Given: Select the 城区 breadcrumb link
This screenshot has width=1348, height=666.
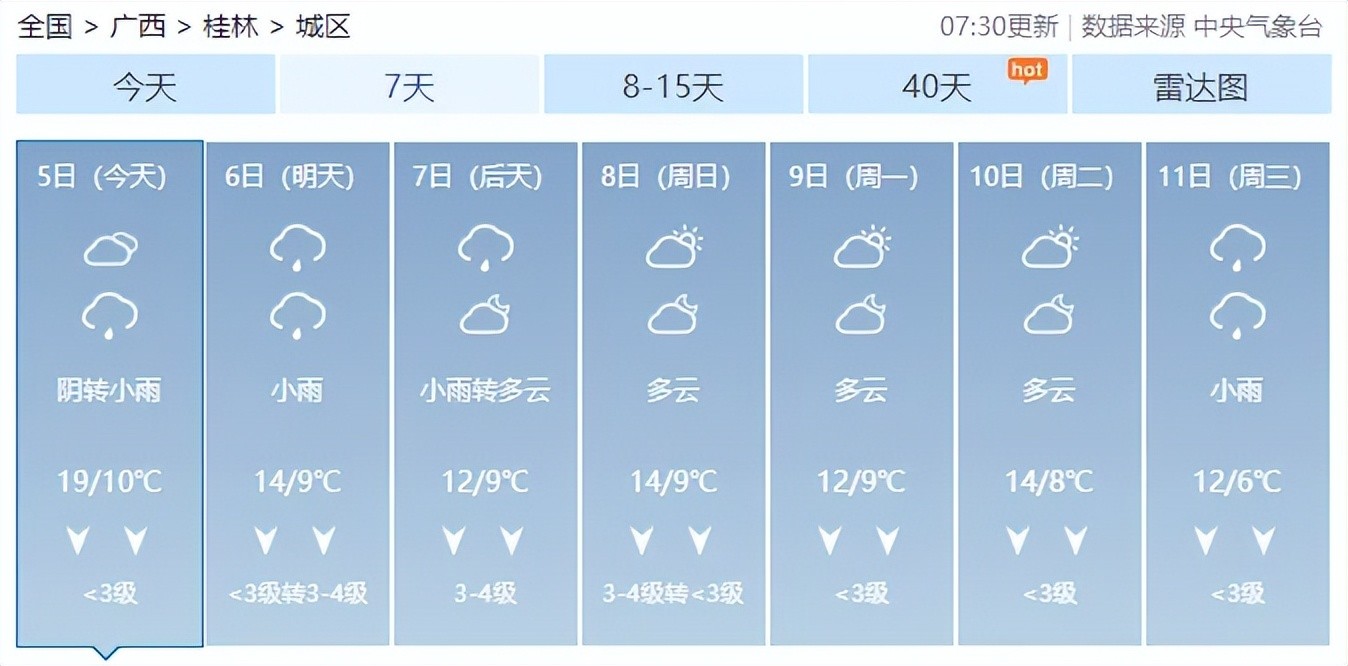Looking at the screenshot, I should point(323,26).
